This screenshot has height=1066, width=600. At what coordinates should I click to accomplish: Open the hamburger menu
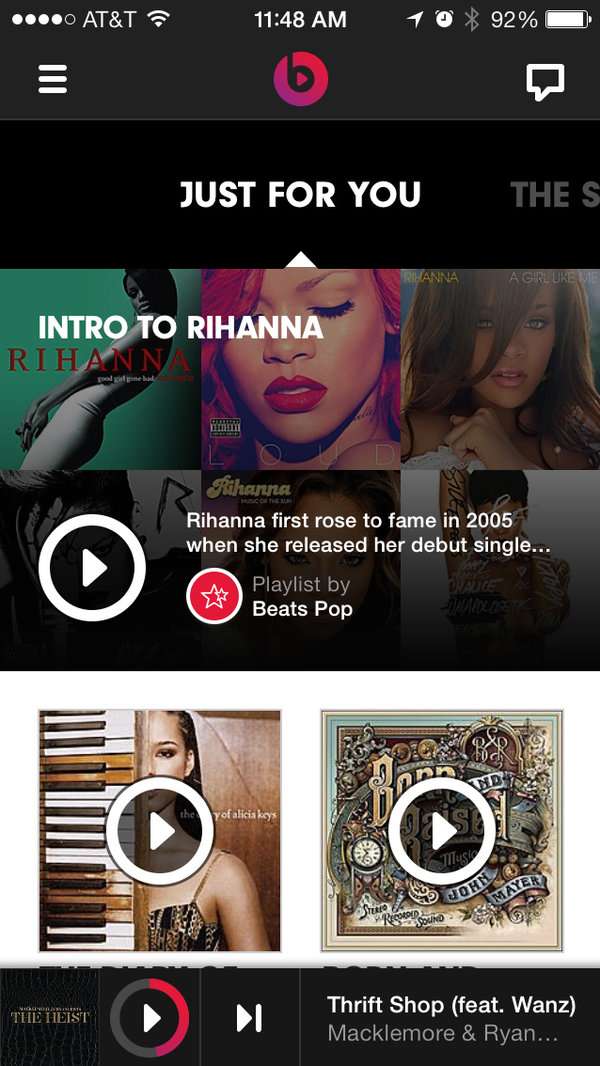(x=52, y=80)
